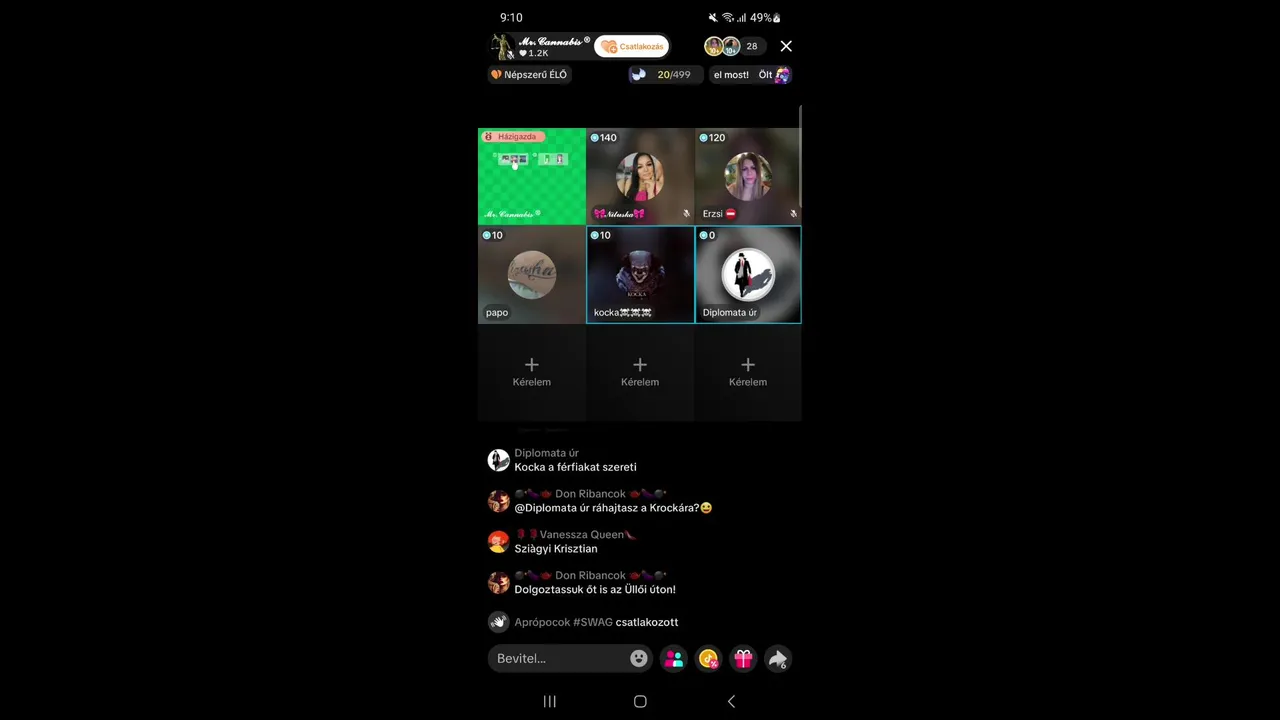Focus the Bevitel comment field
This screenshot has width=1280, height=720.
point(560,658)
